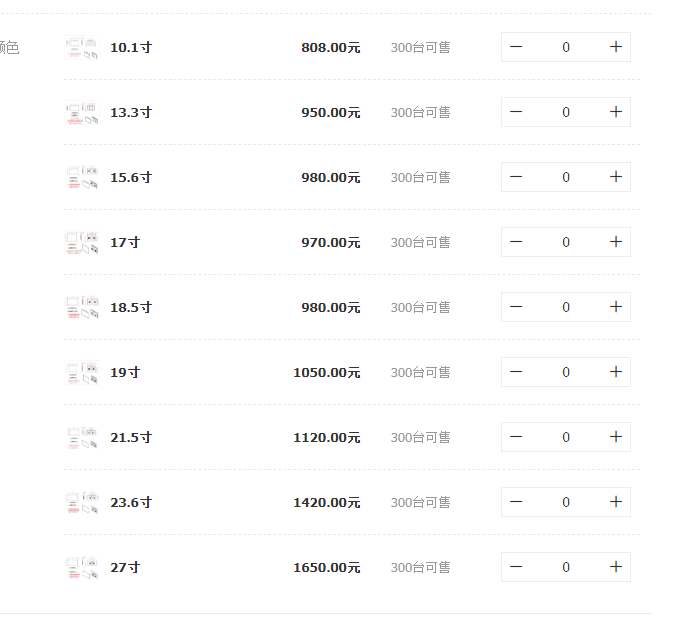Select the 18.5寸 quantity field

tap(566, 307)
